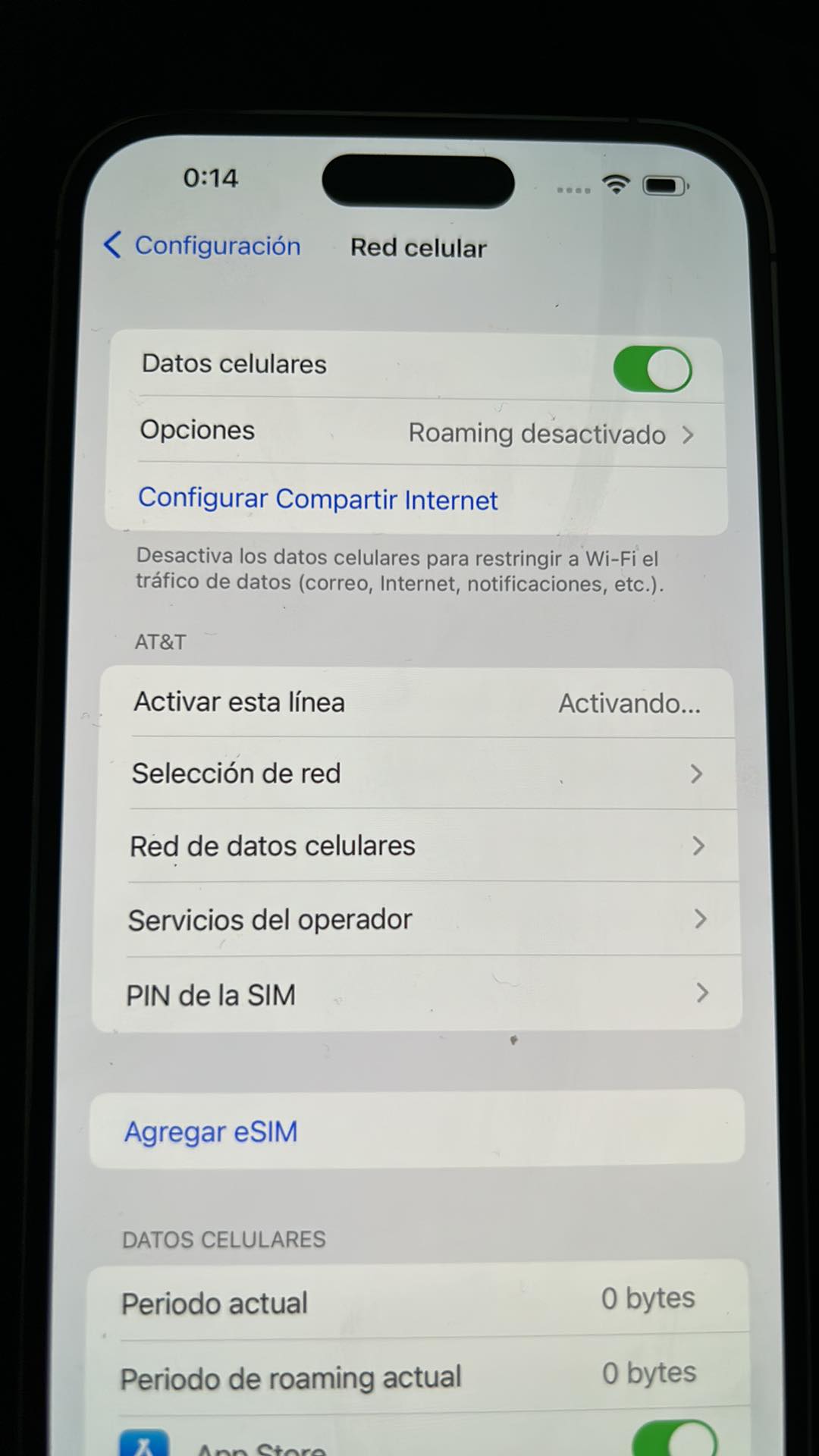Viewport: 819px width, 1456px height.
Task: Toggle the Datos celulares switch
Action: coord(653,369)
